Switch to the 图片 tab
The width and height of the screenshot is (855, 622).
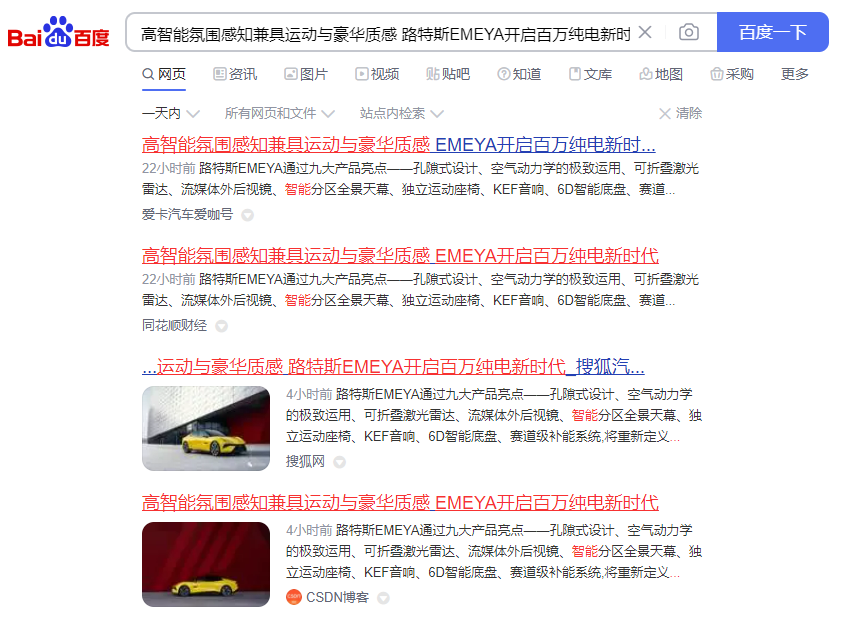[x=306, y=74]
